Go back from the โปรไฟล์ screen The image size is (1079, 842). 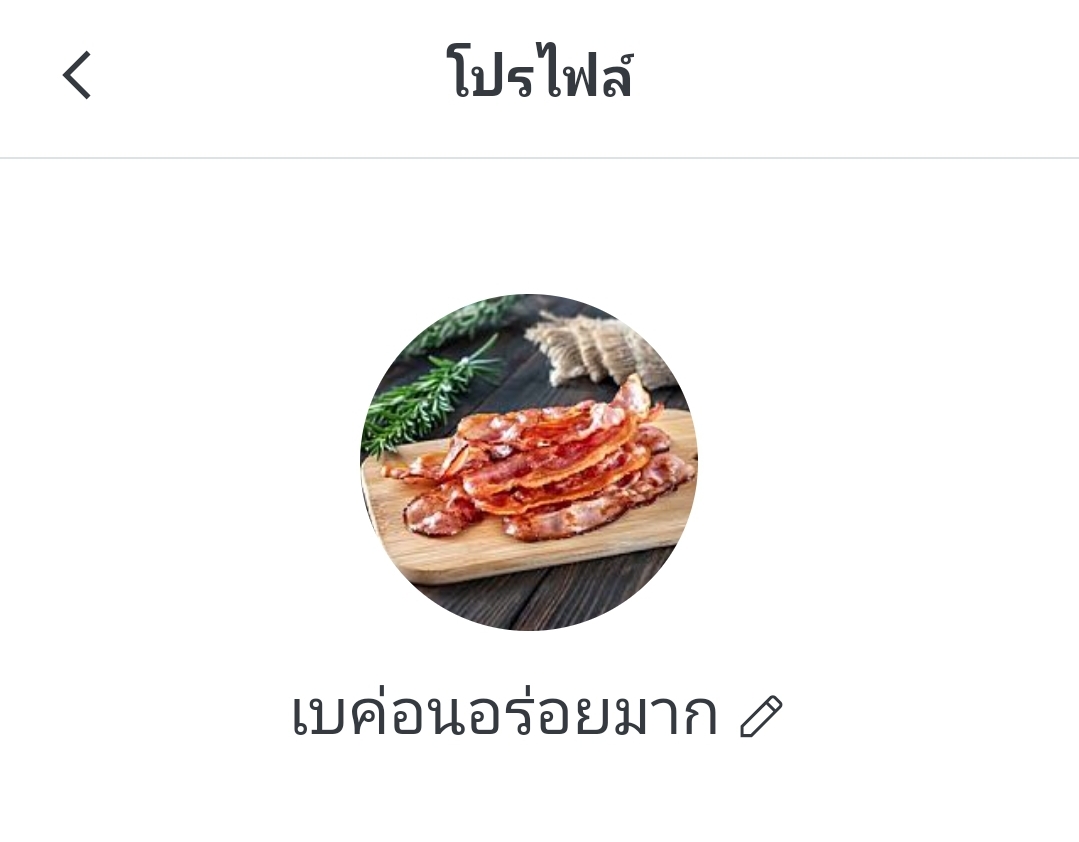[77, 76]
